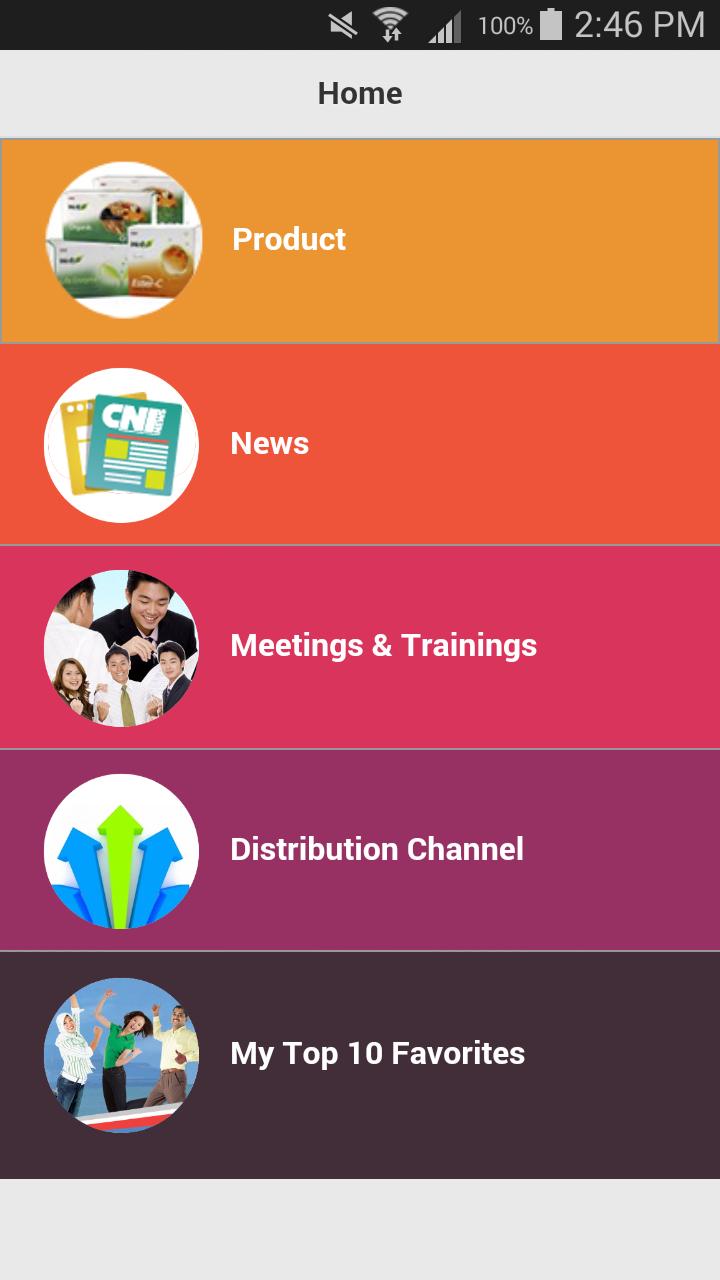Open My Top 10 Favorites
The height and width of the screenshot is (1280, 720).
point(377,1054)
